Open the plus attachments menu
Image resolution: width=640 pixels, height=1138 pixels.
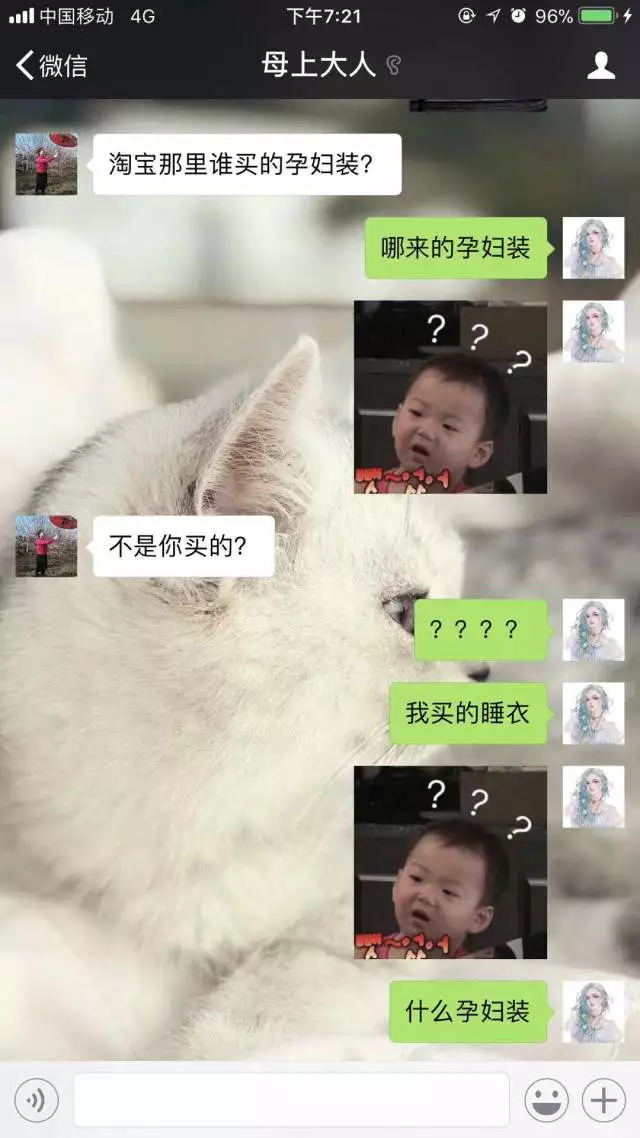(604, 1101)
